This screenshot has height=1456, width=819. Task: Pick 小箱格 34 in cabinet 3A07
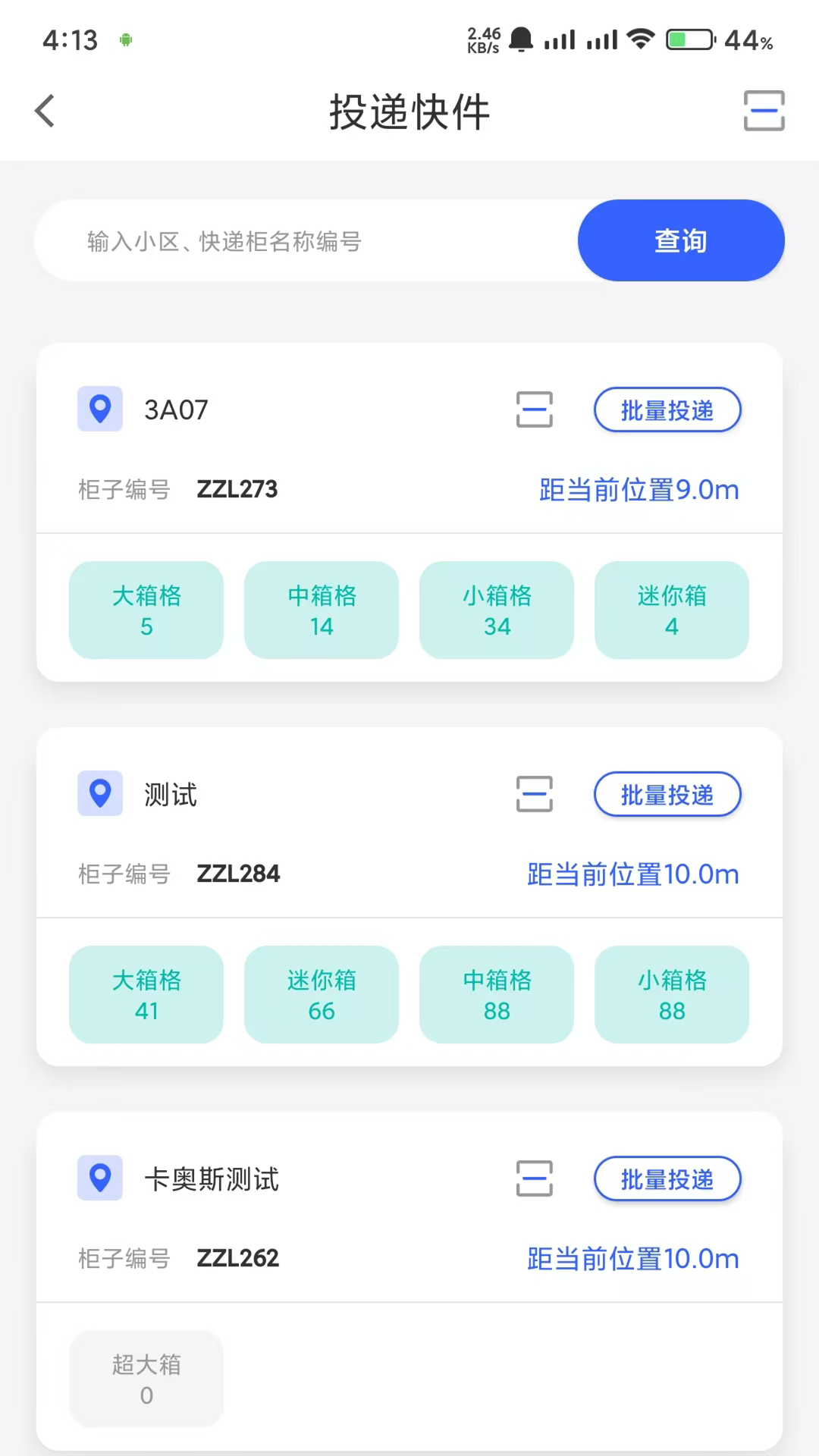pyautogui.click(x=497, y=610)
